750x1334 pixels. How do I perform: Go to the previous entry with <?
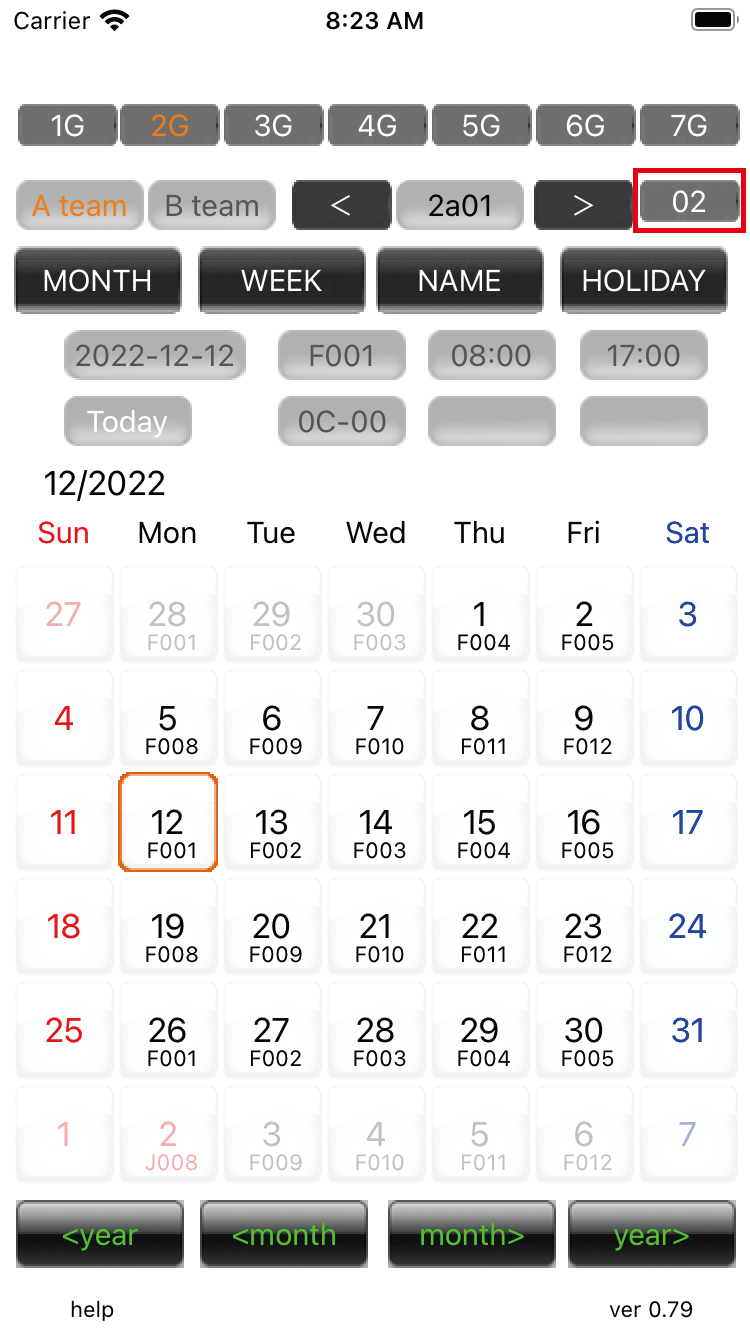pyautogui.click(x=341, y=206)
